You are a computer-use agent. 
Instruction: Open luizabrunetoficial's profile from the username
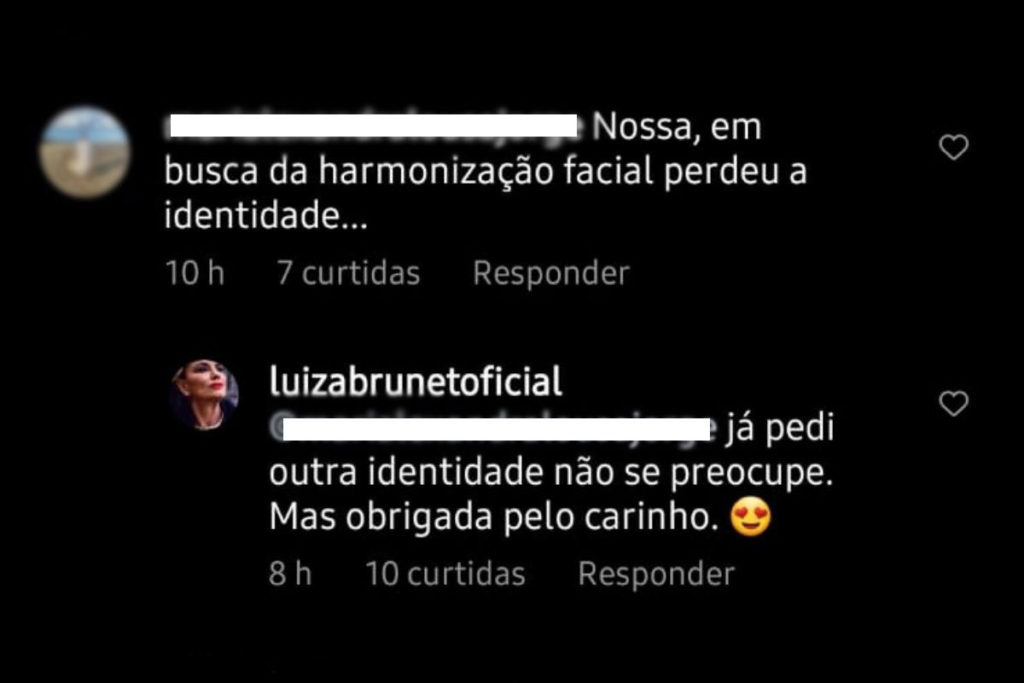[416, 381]
